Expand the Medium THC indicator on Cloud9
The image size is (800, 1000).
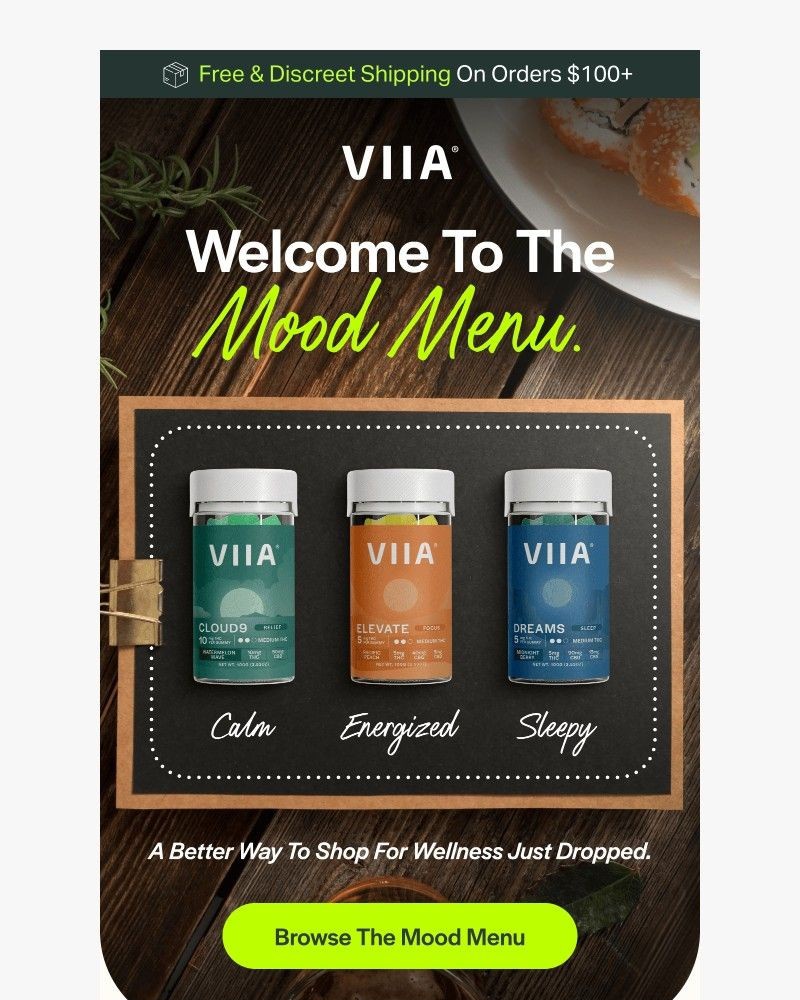[x=270, y=641]
